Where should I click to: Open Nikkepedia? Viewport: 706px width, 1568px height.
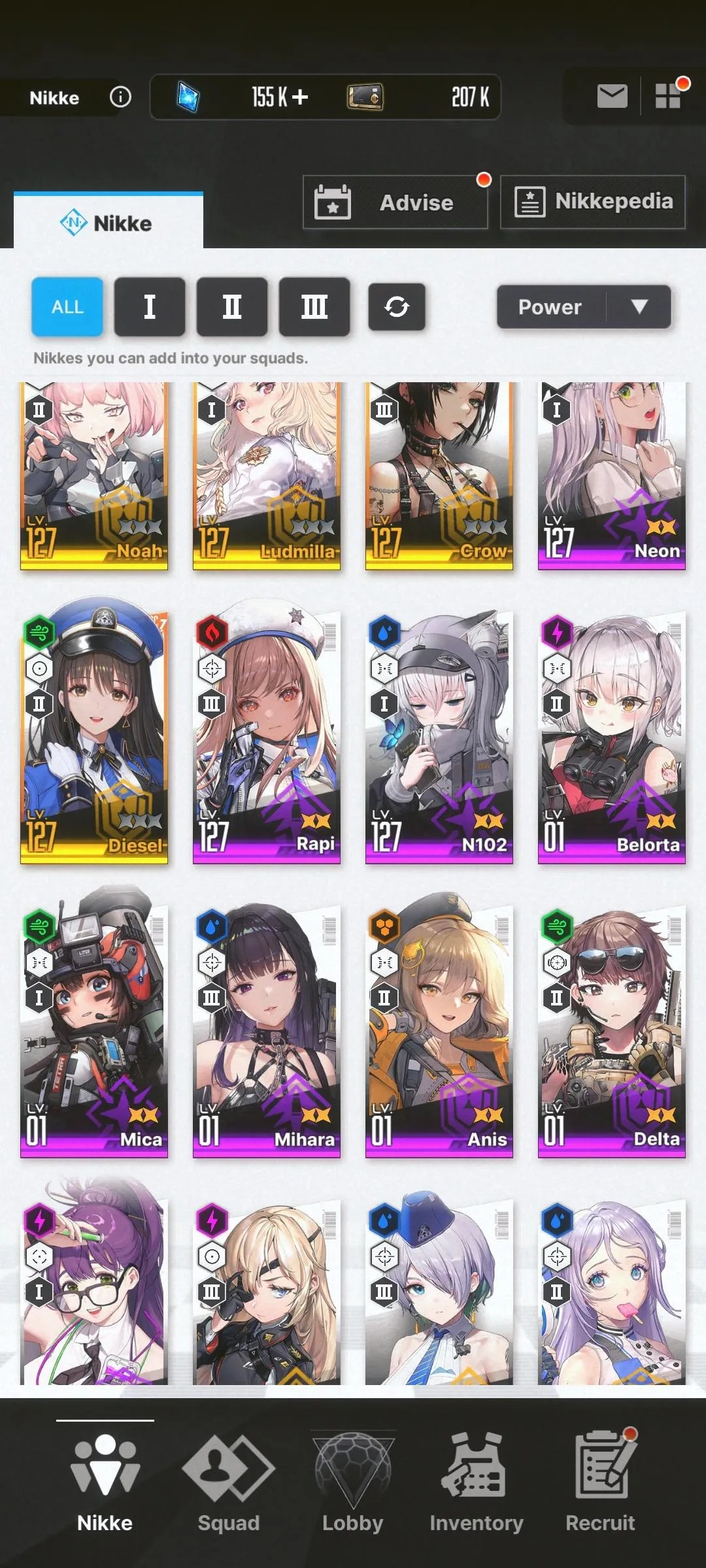(x=592, y=202)
